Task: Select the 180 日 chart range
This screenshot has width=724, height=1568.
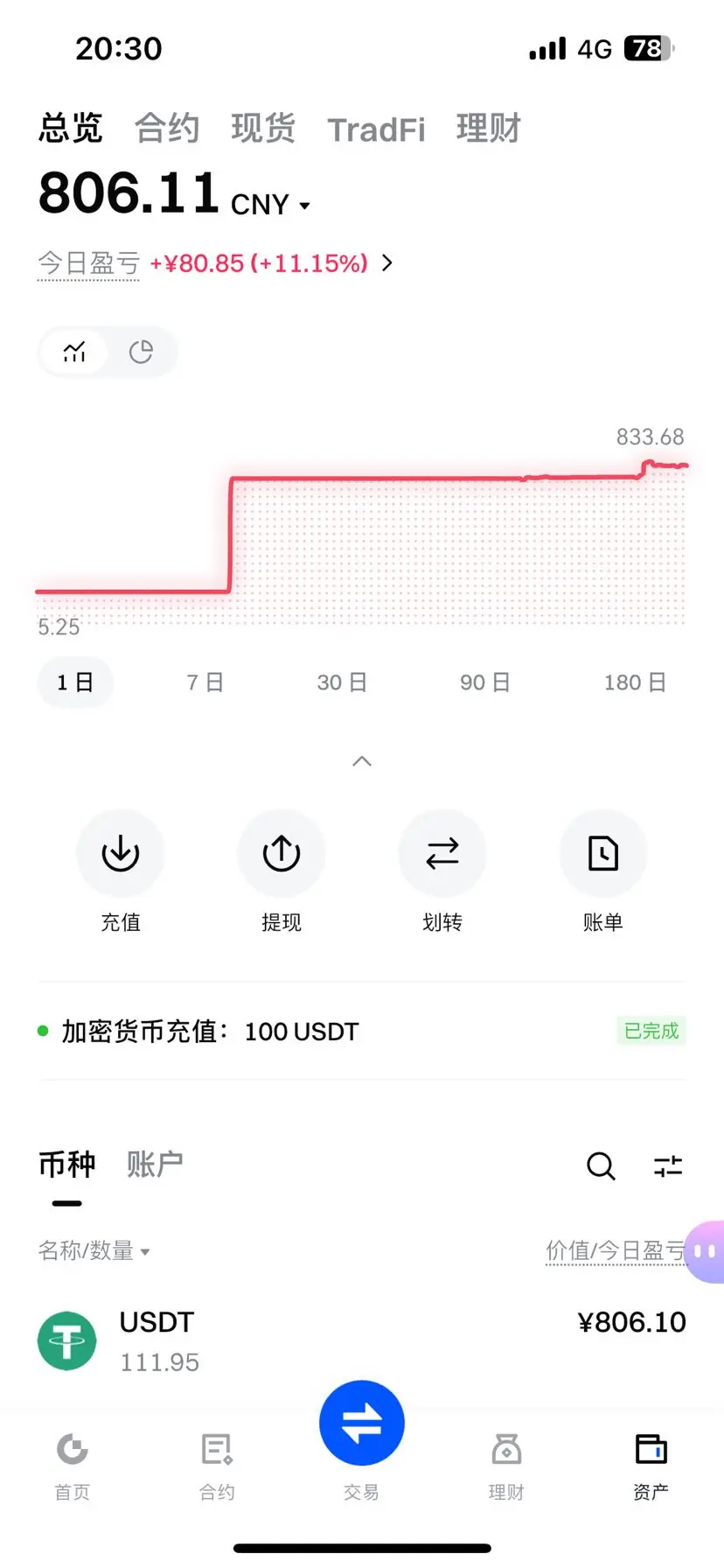Action: pos(635,682)
